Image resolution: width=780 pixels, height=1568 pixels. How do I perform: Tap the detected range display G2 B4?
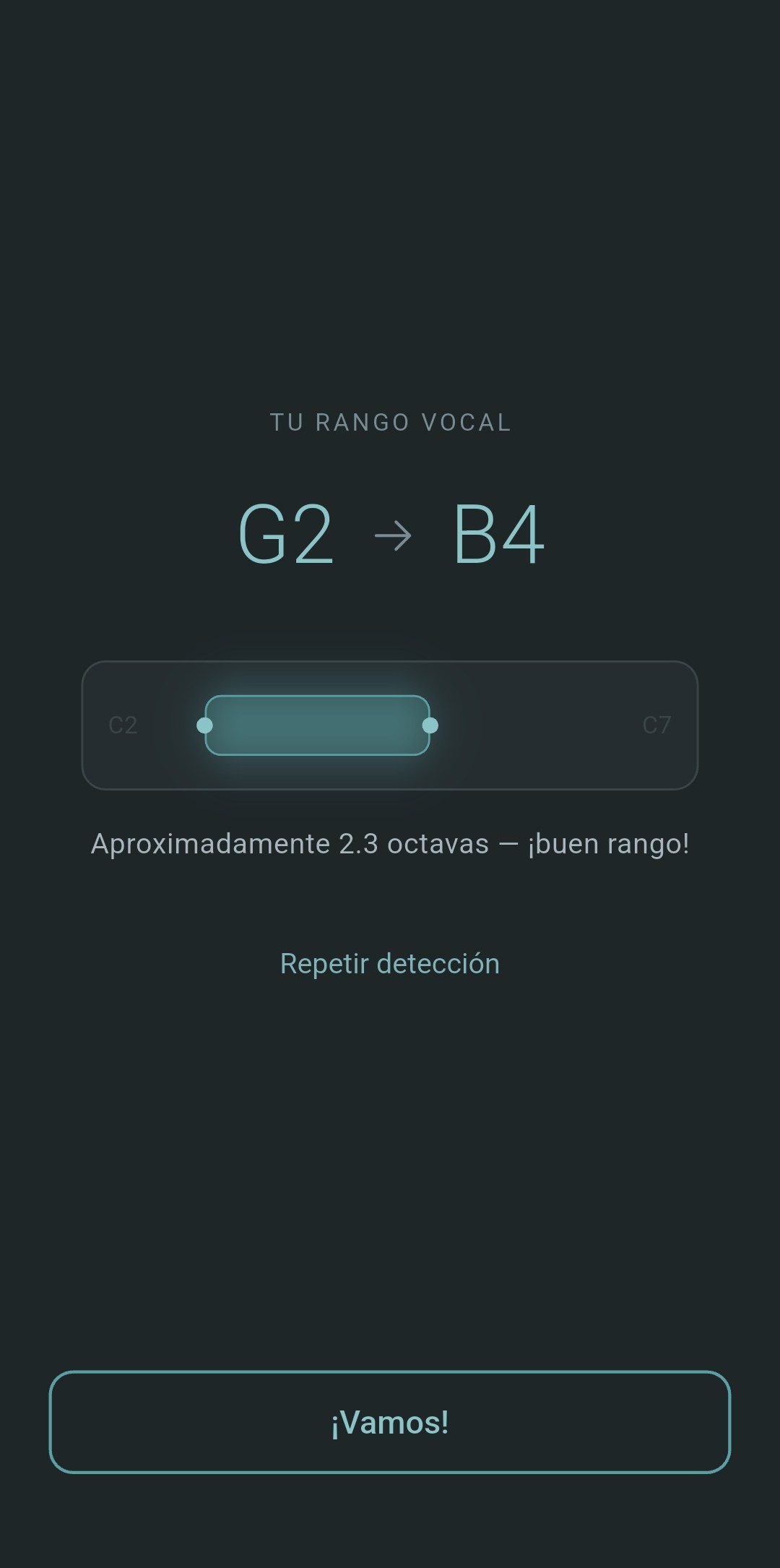coord(390,535)
